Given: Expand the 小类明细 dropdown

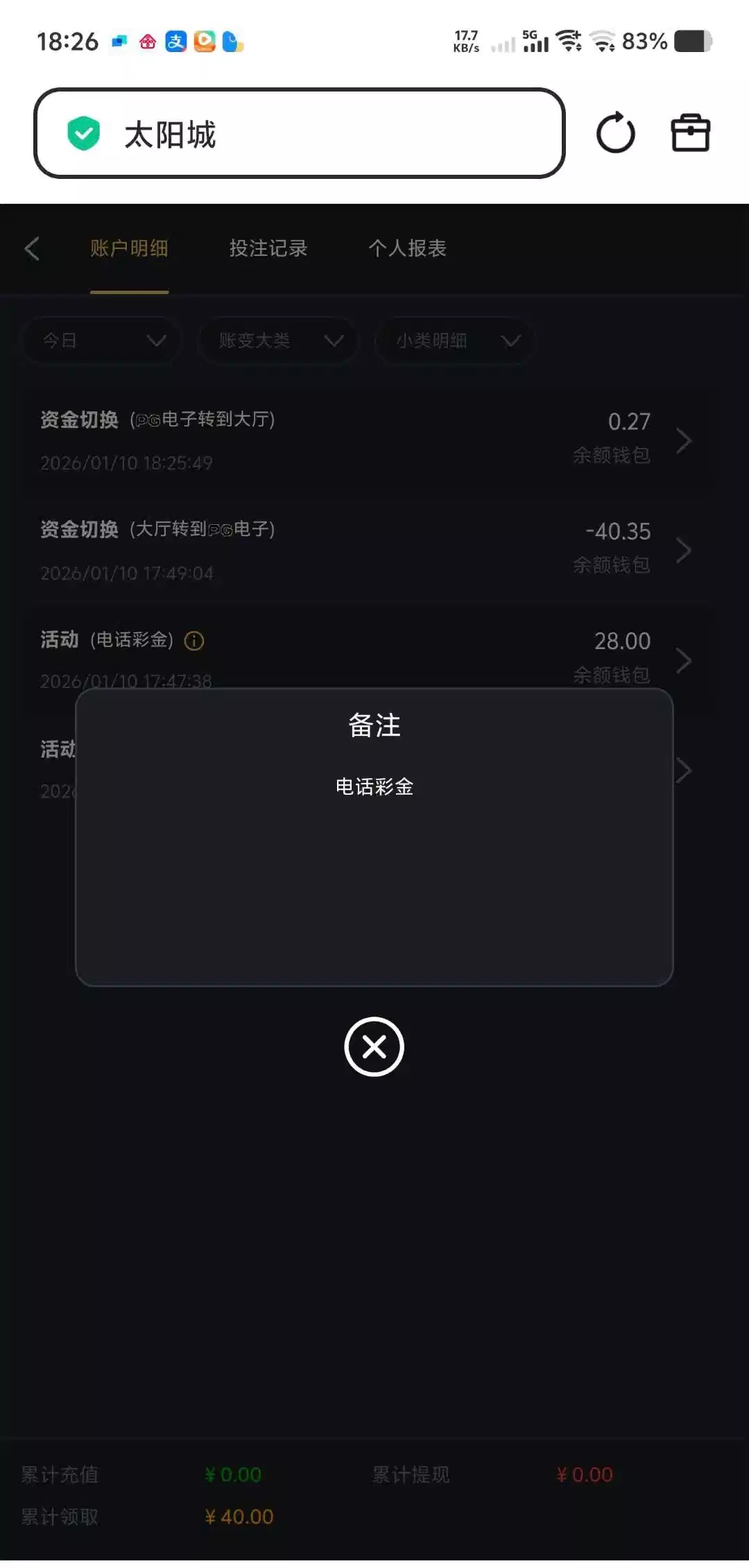Looking at the screenshot, I should tap(455, 341).
